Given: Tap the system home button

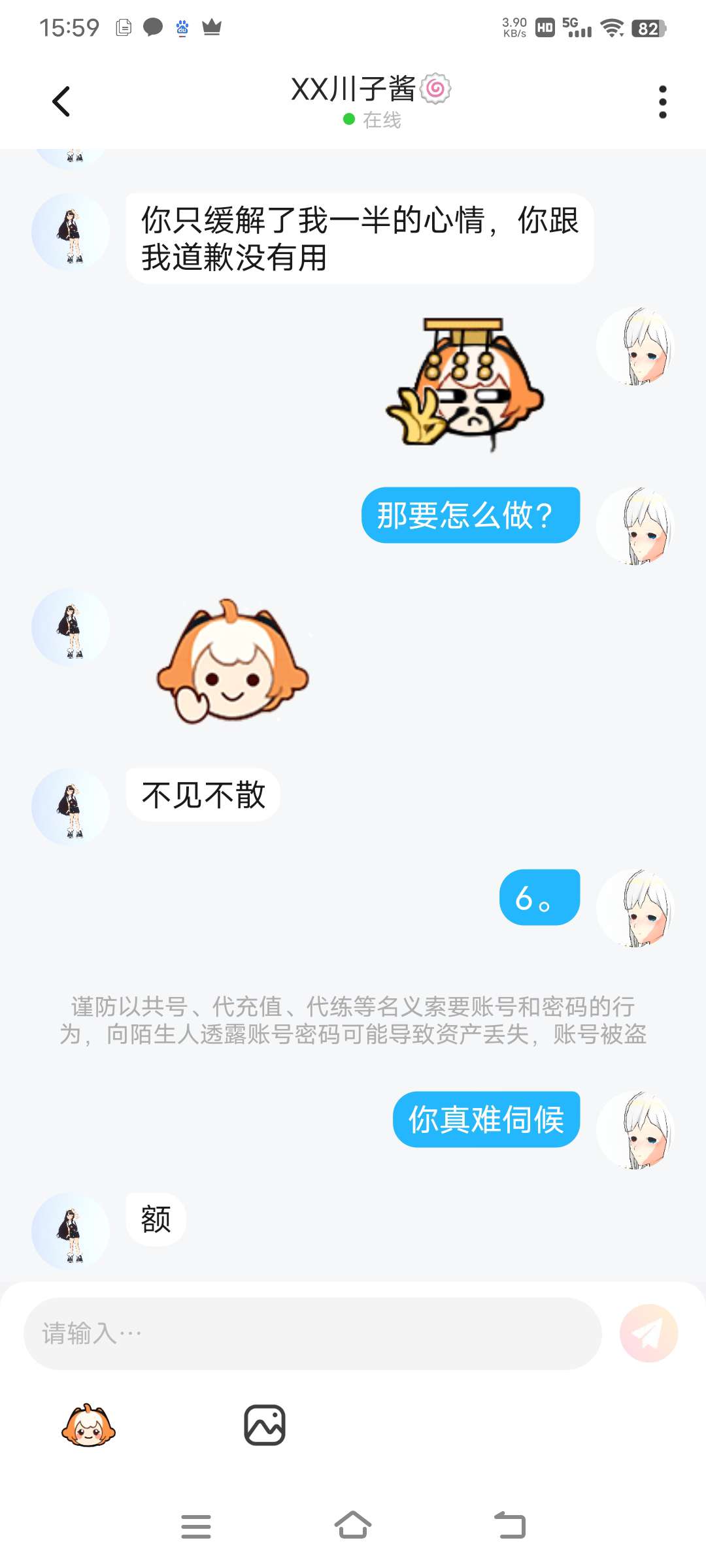Looking at the screenshot, I should pyautogui.click(x=353, y=1526).
